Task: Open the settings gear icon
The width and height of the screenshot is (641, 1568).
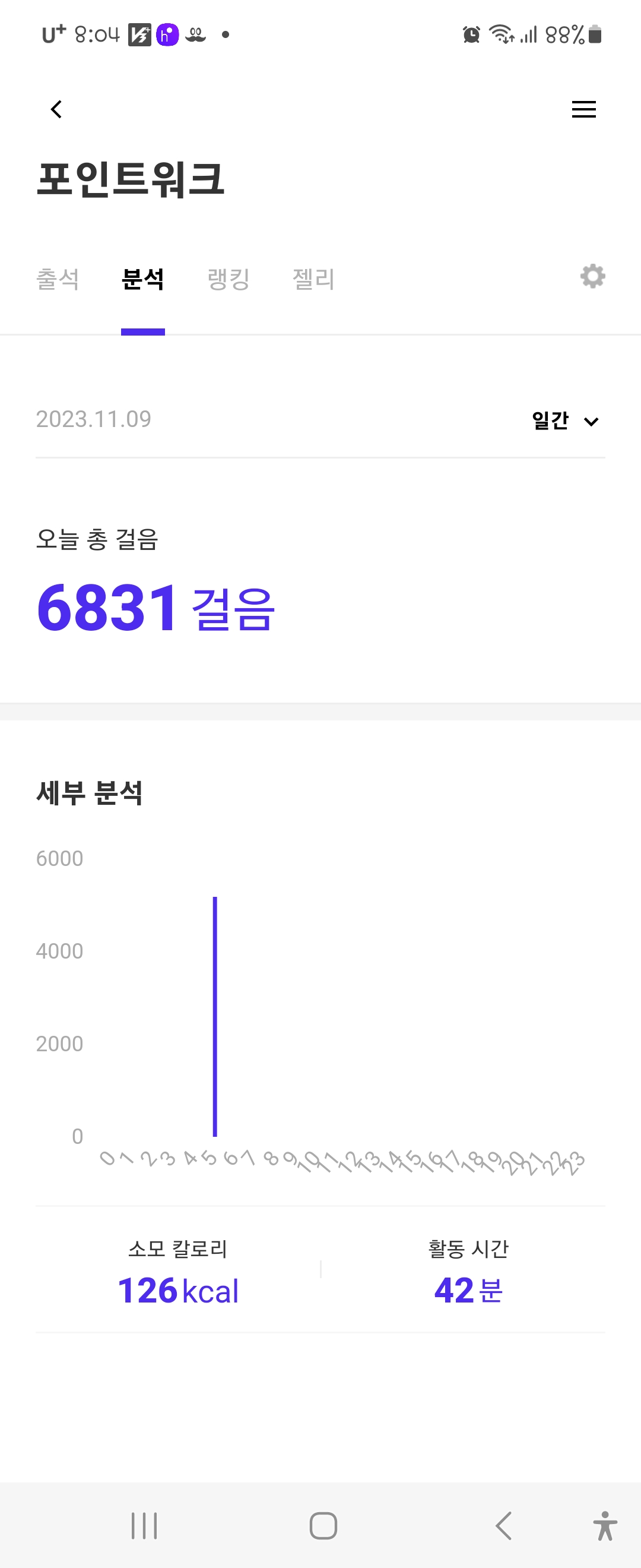Action: point(592,276)
